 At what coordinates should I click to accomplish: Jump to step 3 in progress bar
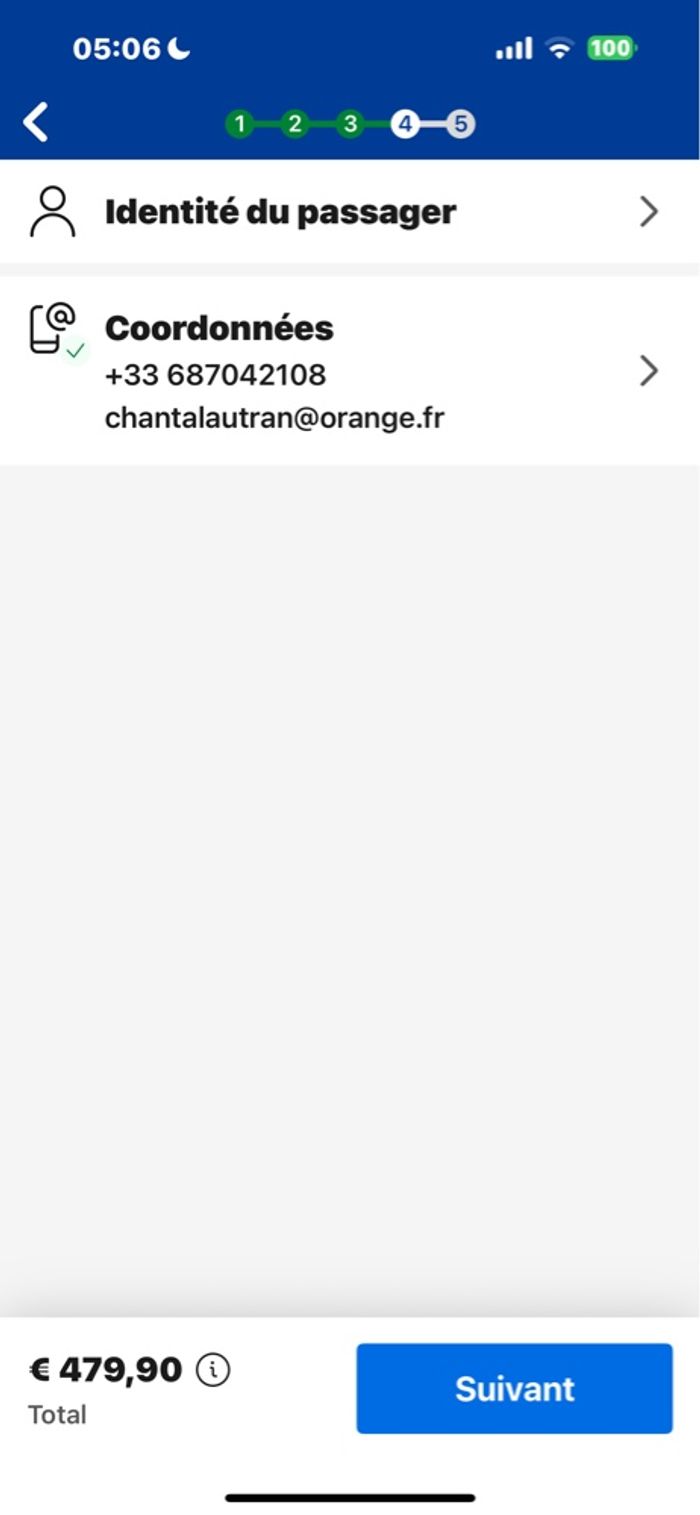click(x=349, y=124)
